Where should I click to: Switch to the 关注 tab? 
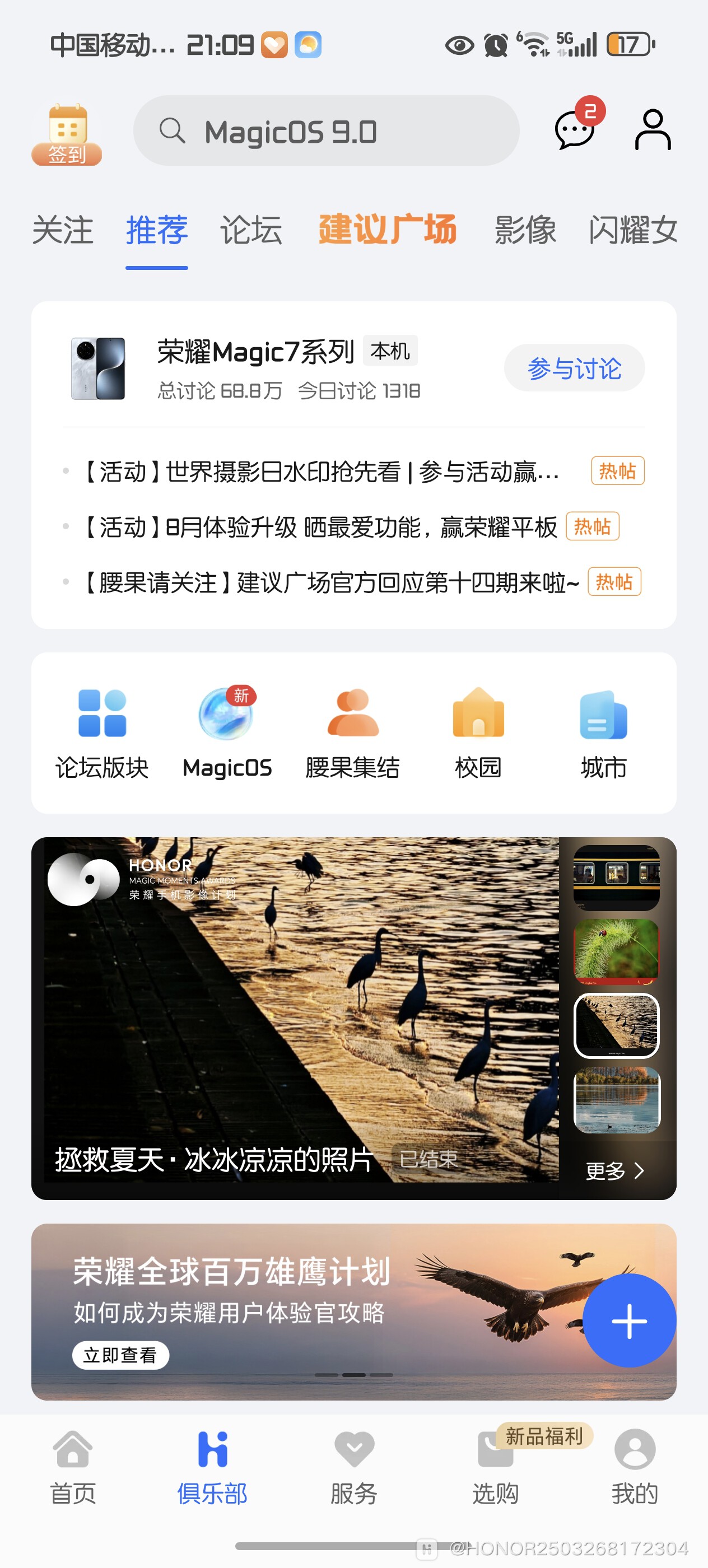pyautogui.click(x=63, y=230)
